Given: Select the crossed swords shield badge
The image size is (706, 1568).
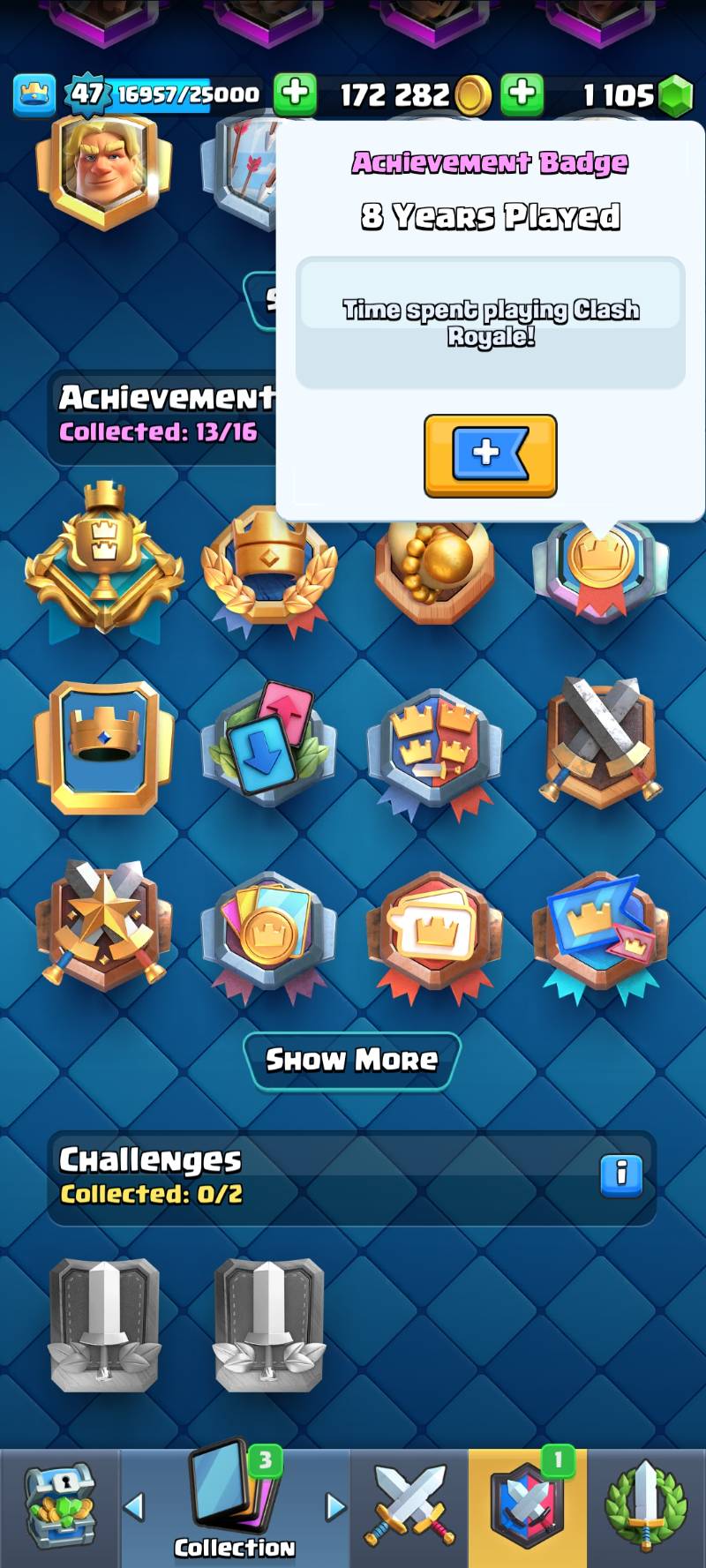Looking at the screenshot, I should click(602, 743).
